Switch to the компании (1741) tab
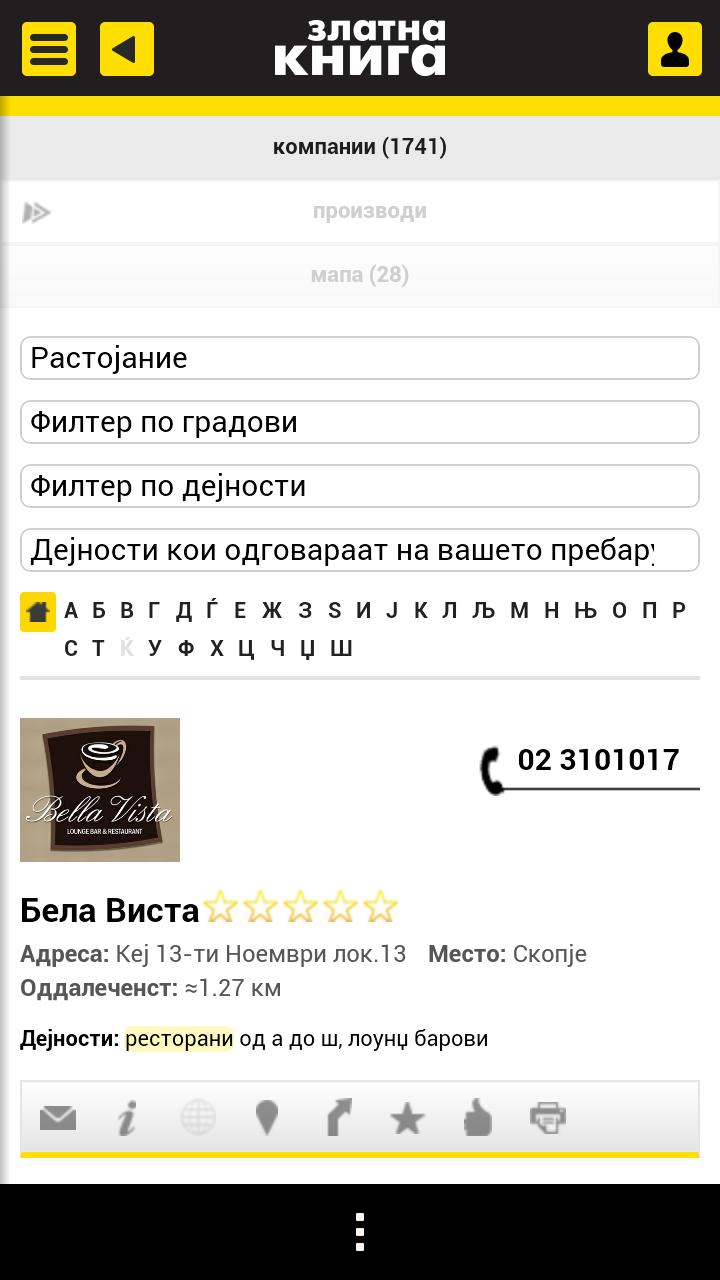This screenshot has height=1280, width=720. click(x=360, y=147)
